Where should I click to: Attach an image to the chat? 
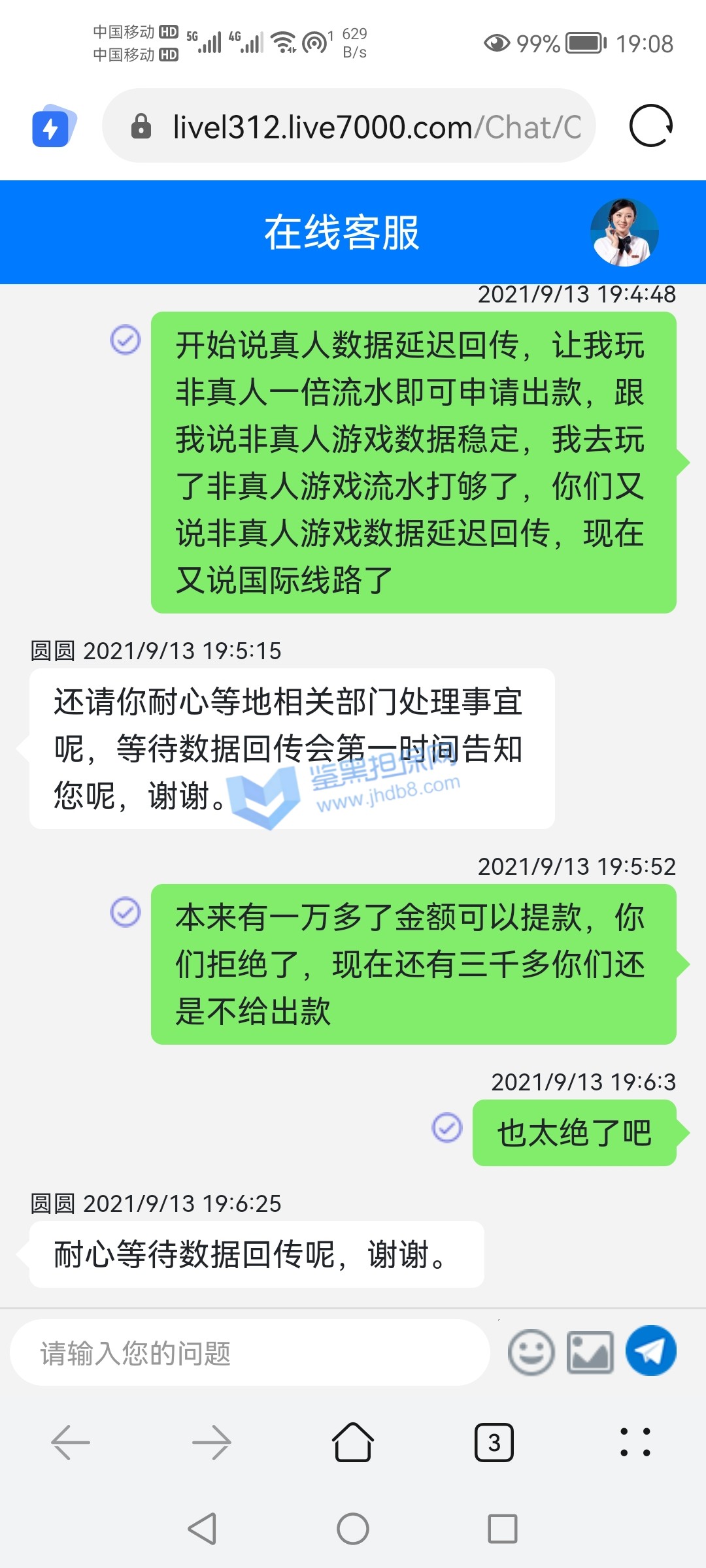590,1352
